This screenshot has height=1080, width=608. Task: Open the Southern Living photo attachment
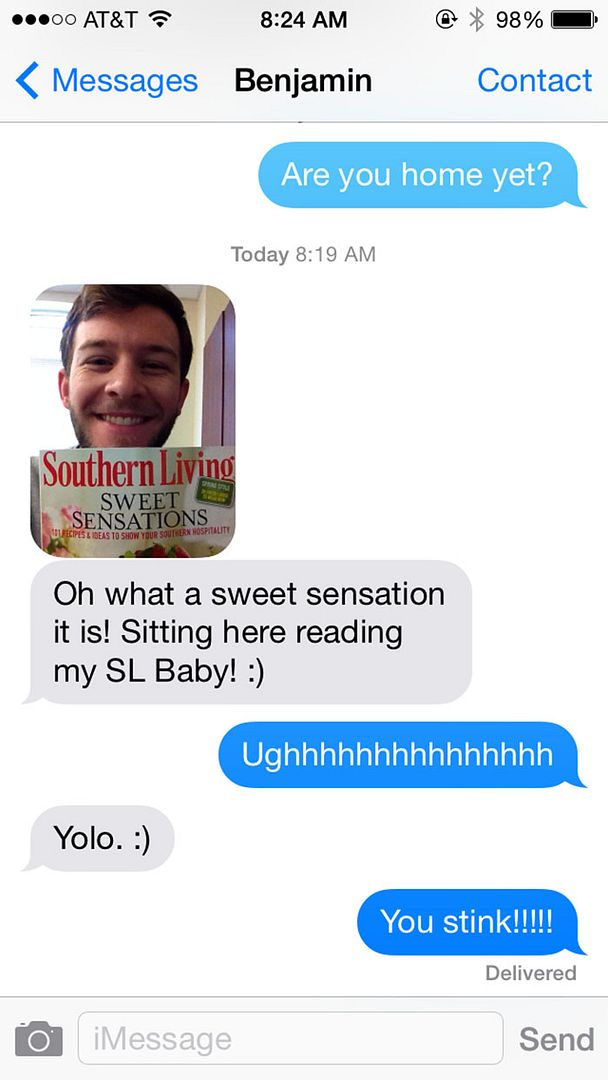[133, 420]
